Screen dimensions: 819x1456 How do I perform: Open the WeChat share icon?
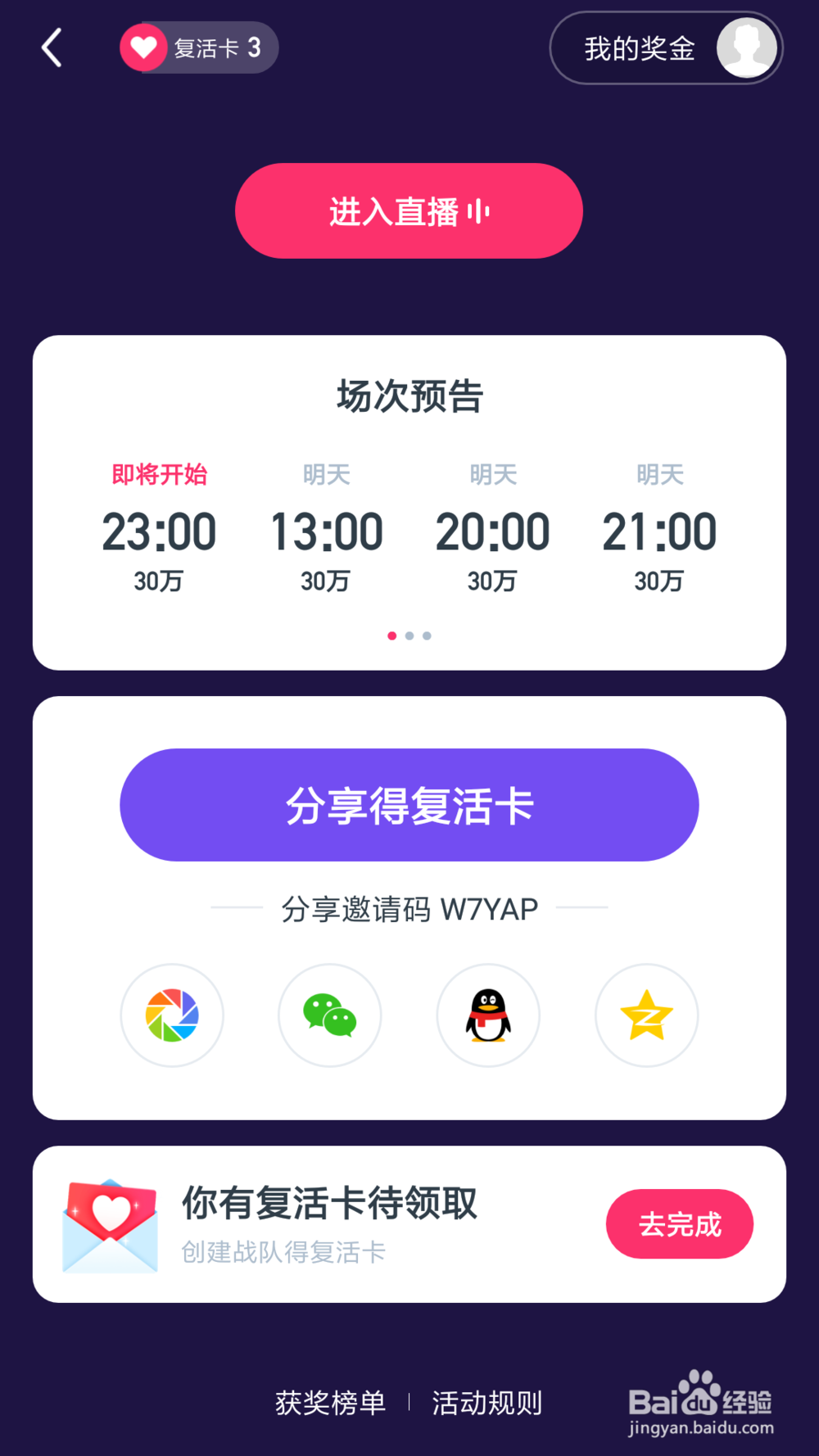pyautogui.click(x=330, y=1015)
